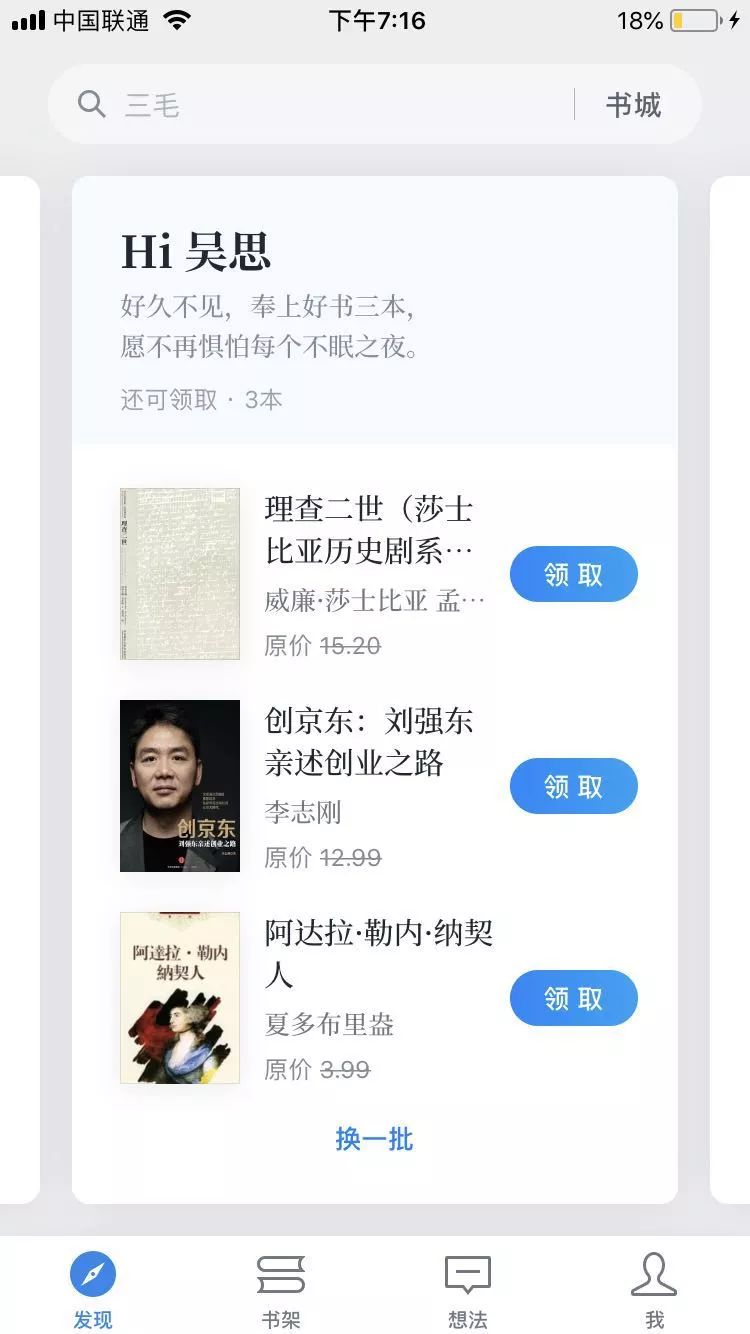
Task: Open the 理查二世 book cover
Action: [x=180, y=574]
